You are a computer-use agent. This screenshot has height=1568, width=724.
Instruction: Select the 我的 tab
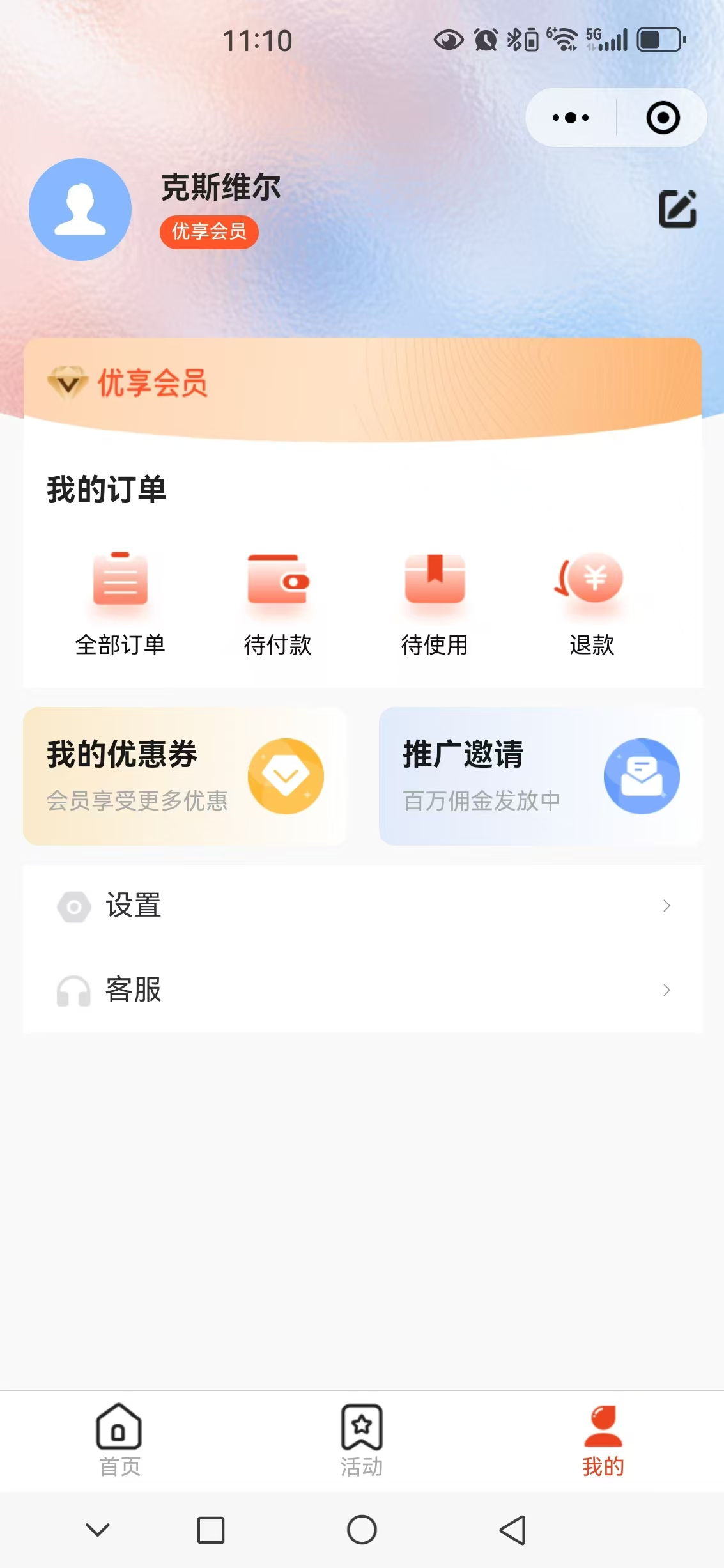tap(603, 1441)
